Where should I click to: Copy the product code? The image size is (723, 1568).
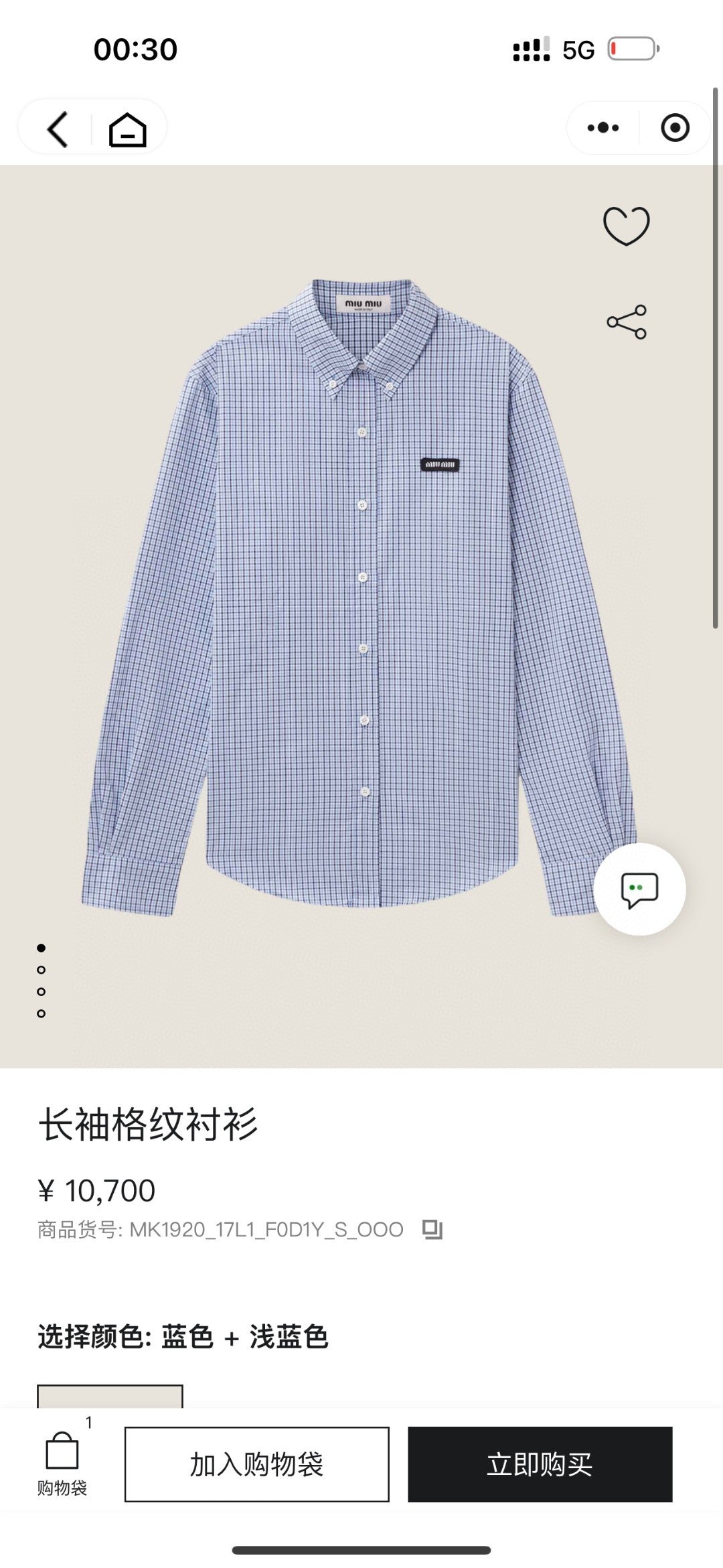pyautogui.click(x=432, y=1229)
